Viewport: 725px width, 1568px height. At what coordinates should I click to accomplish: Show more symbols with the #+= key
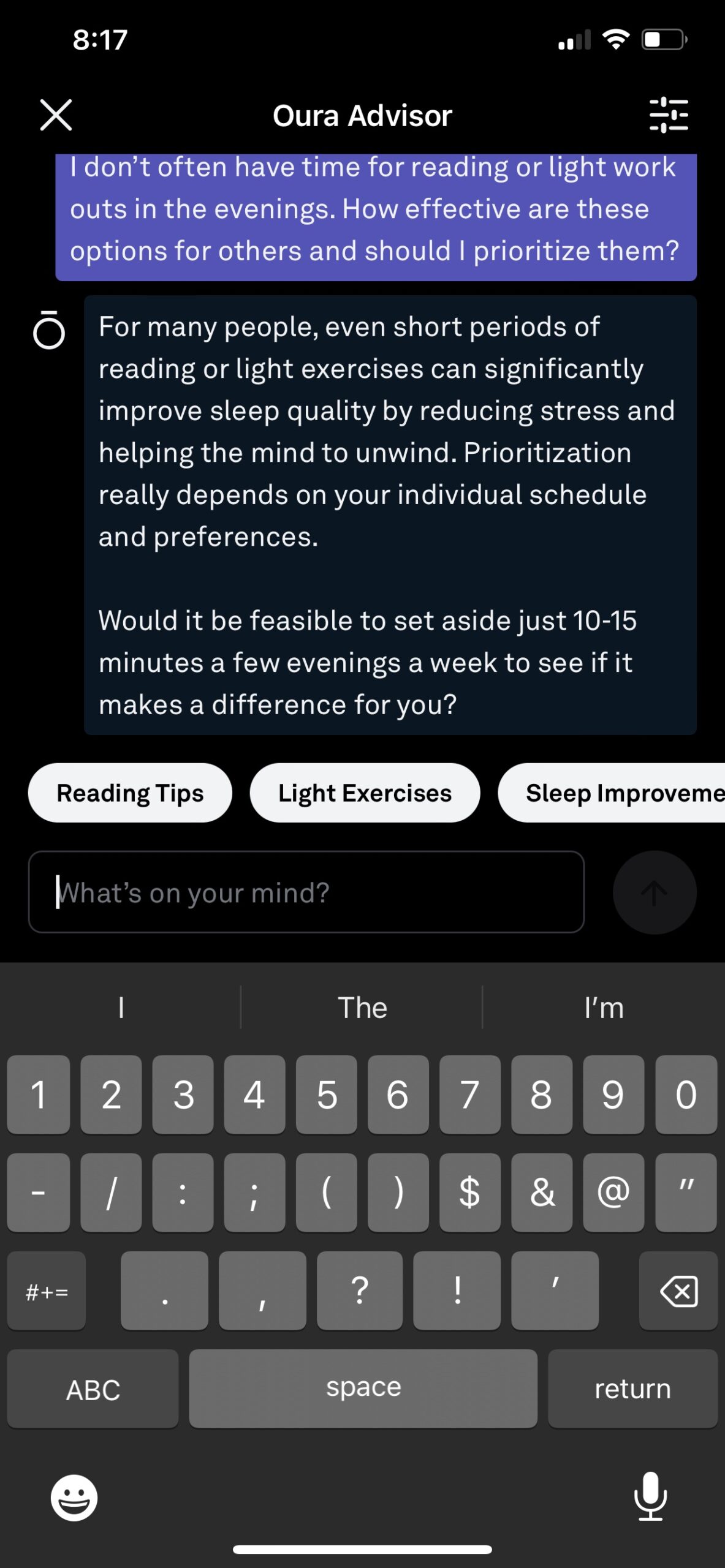(47, 1291)
